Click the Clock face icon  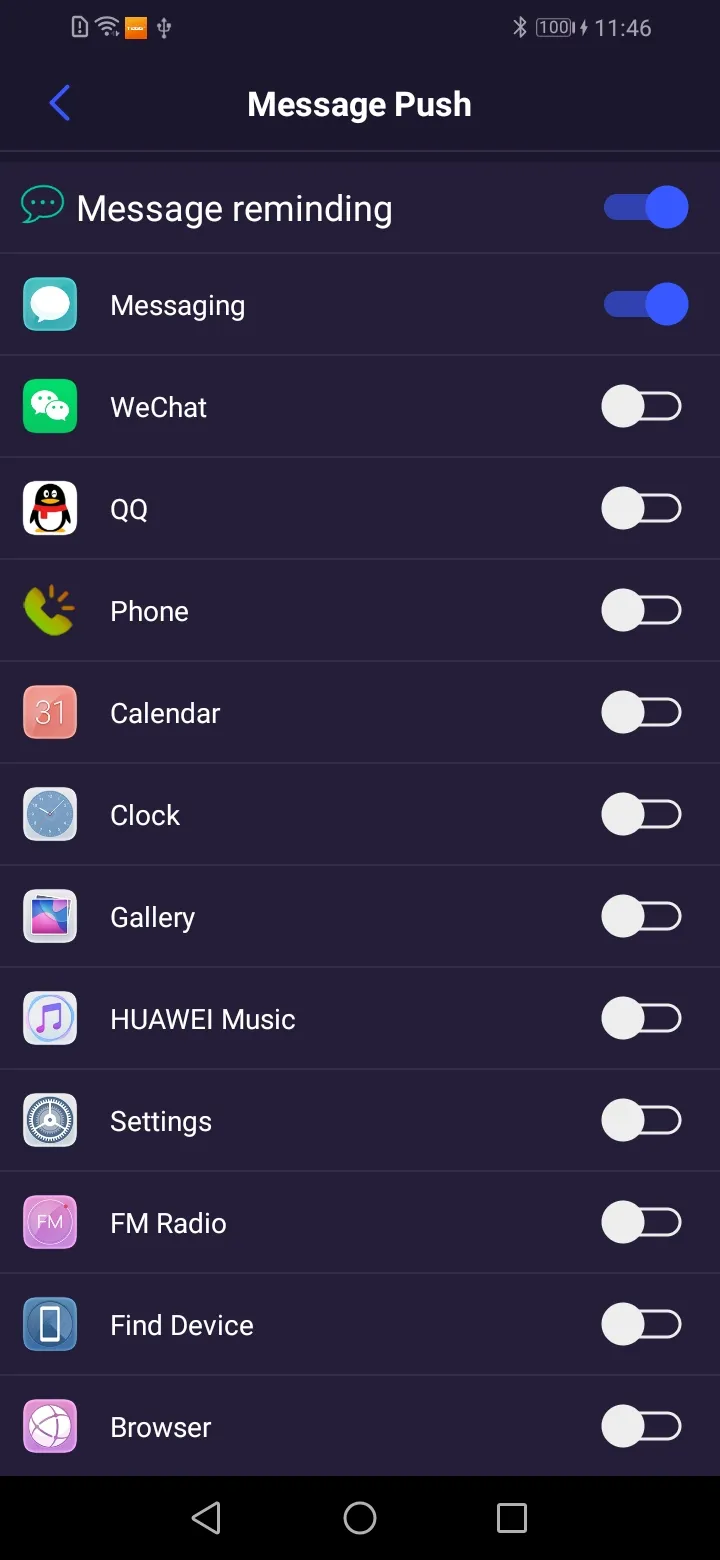(x=49, y=814)
